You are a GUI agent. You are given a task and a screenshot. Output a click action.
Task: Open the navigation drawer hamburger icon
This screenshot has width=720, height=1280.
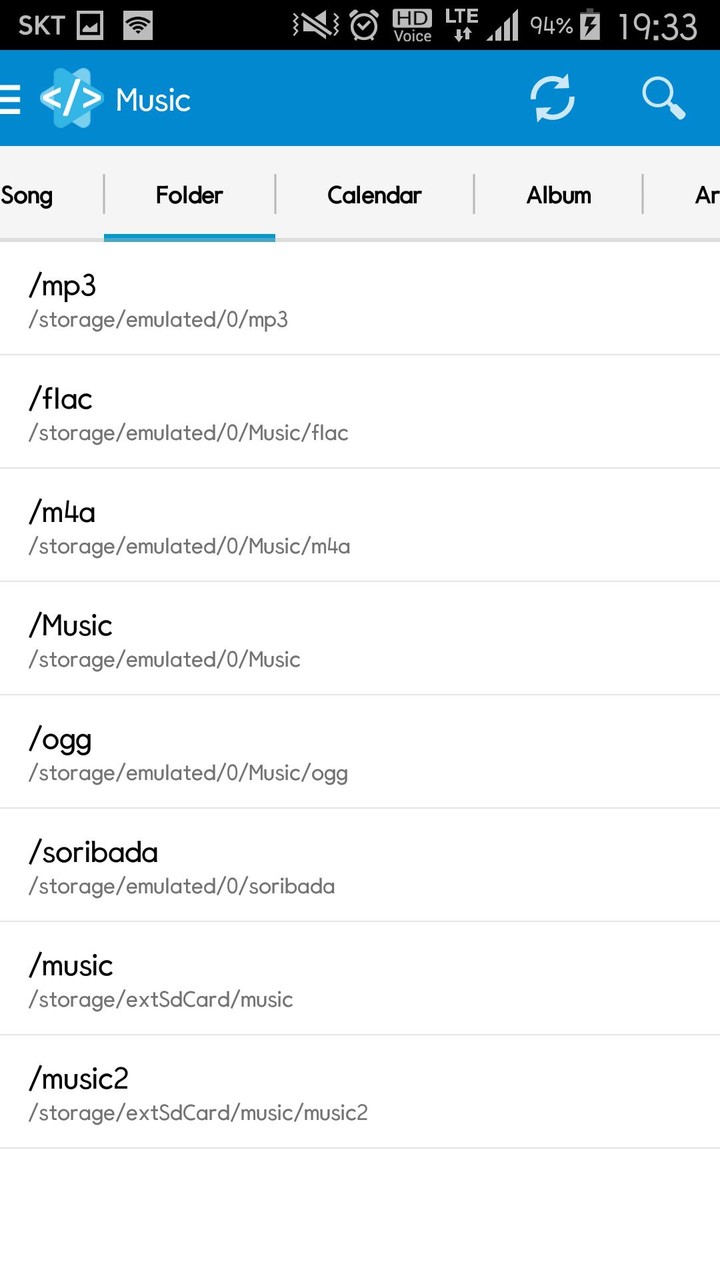10,99
